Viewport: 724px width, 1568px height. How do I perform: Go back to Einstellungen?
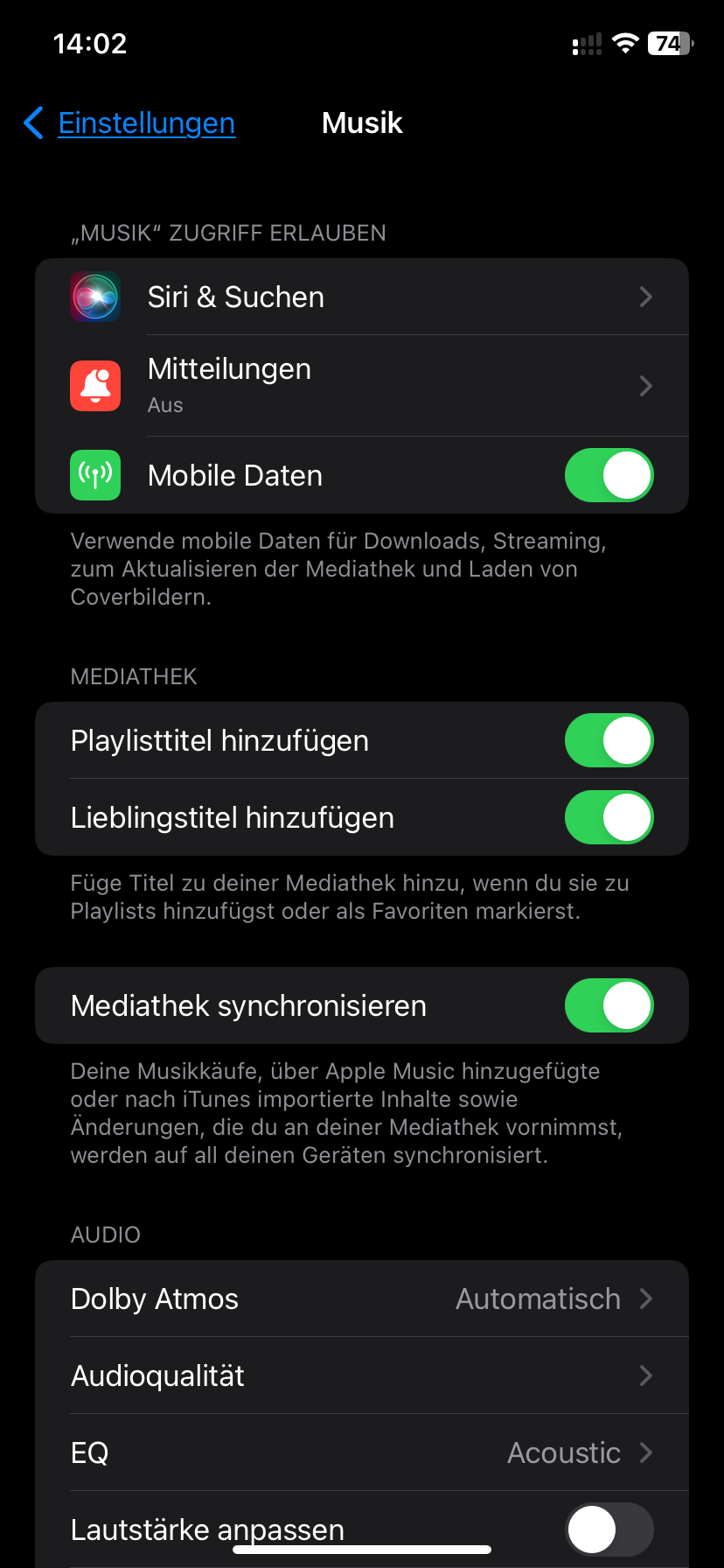129,123
